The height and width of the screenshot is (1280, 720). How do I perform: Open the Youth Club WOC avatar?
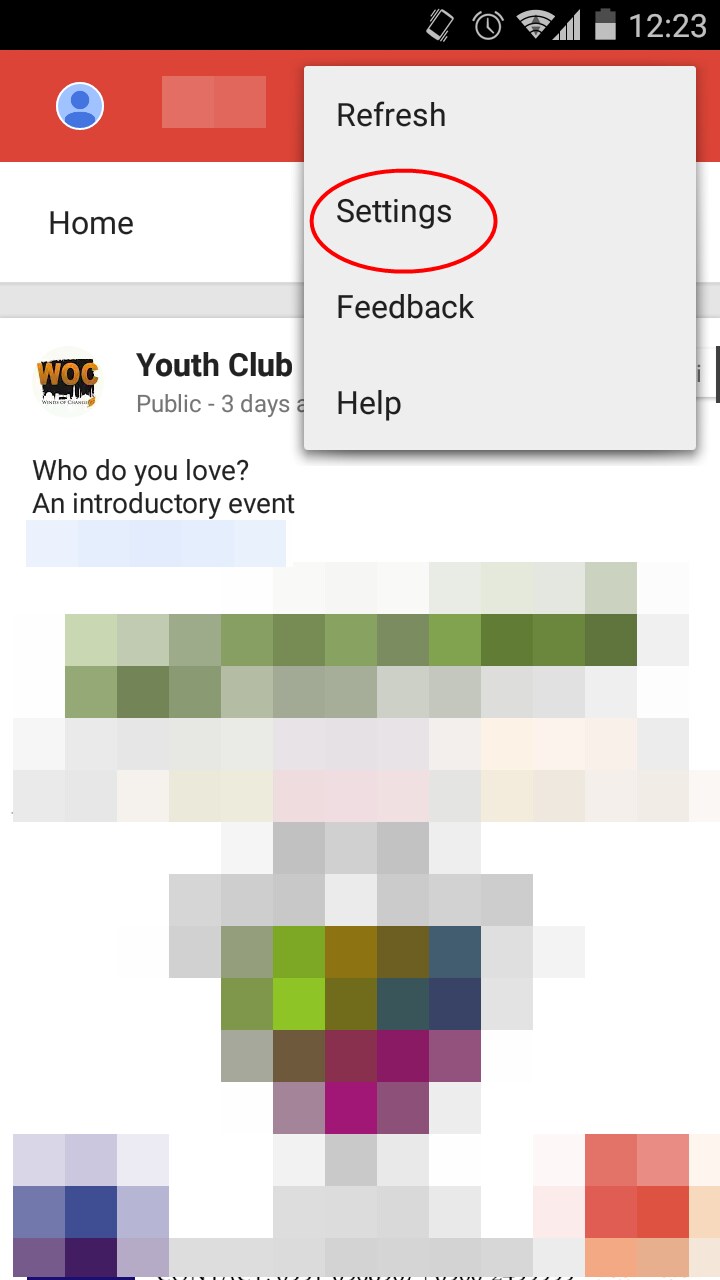[69, 380]
